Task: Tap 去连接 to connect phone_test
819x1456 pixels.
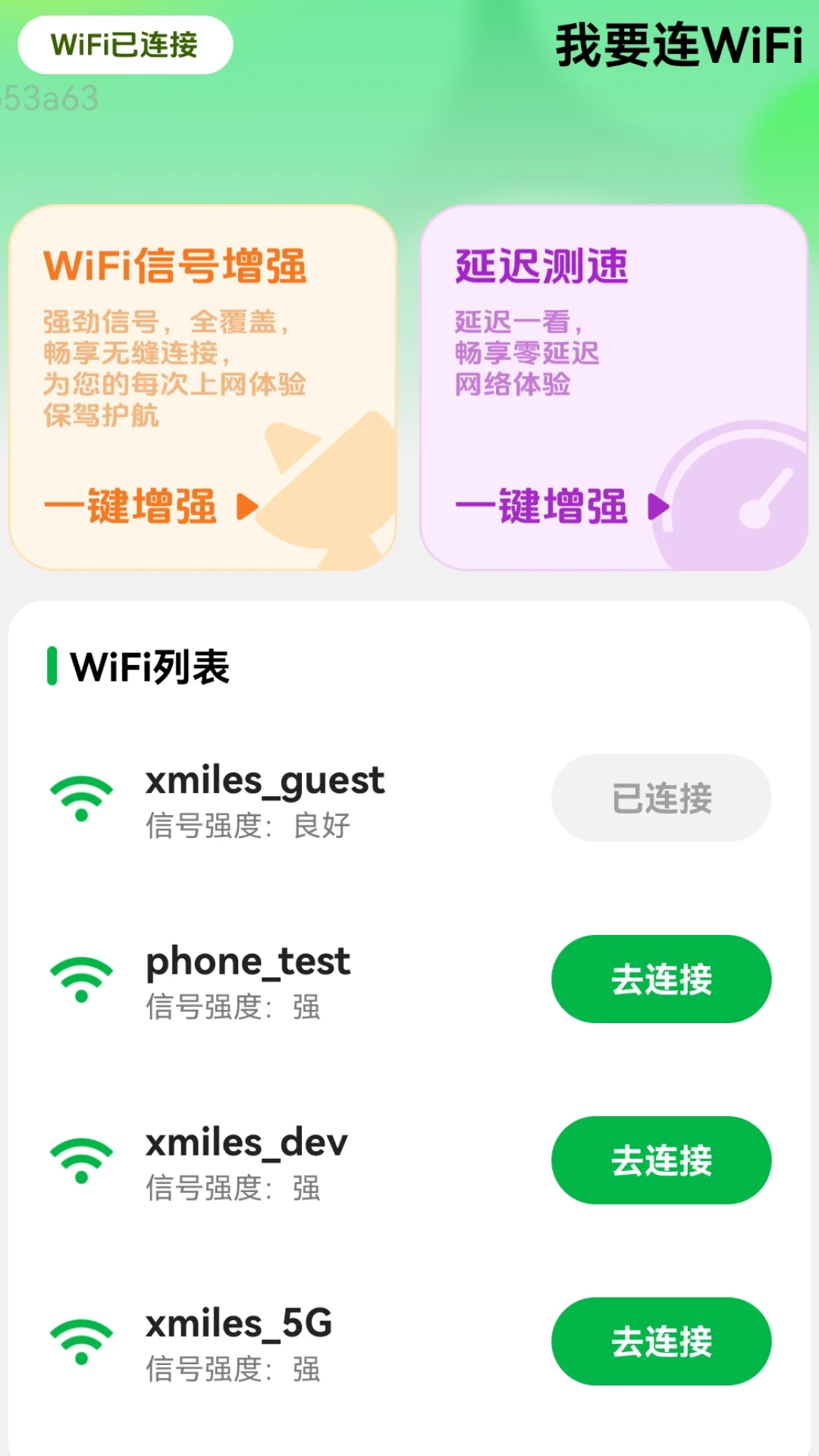Action: point(661,979)
